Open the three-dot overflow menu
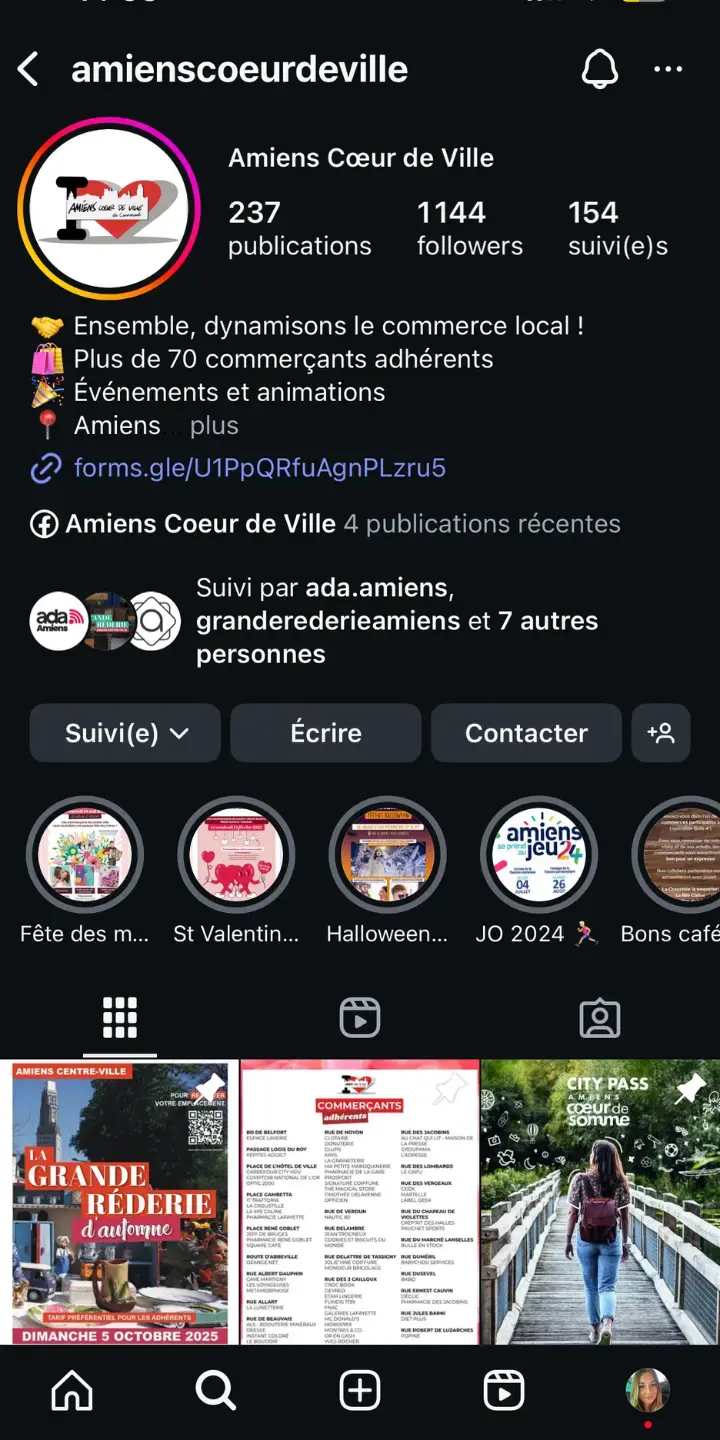This screenshot has height=1440, width=720. click(x=668, y=70)
